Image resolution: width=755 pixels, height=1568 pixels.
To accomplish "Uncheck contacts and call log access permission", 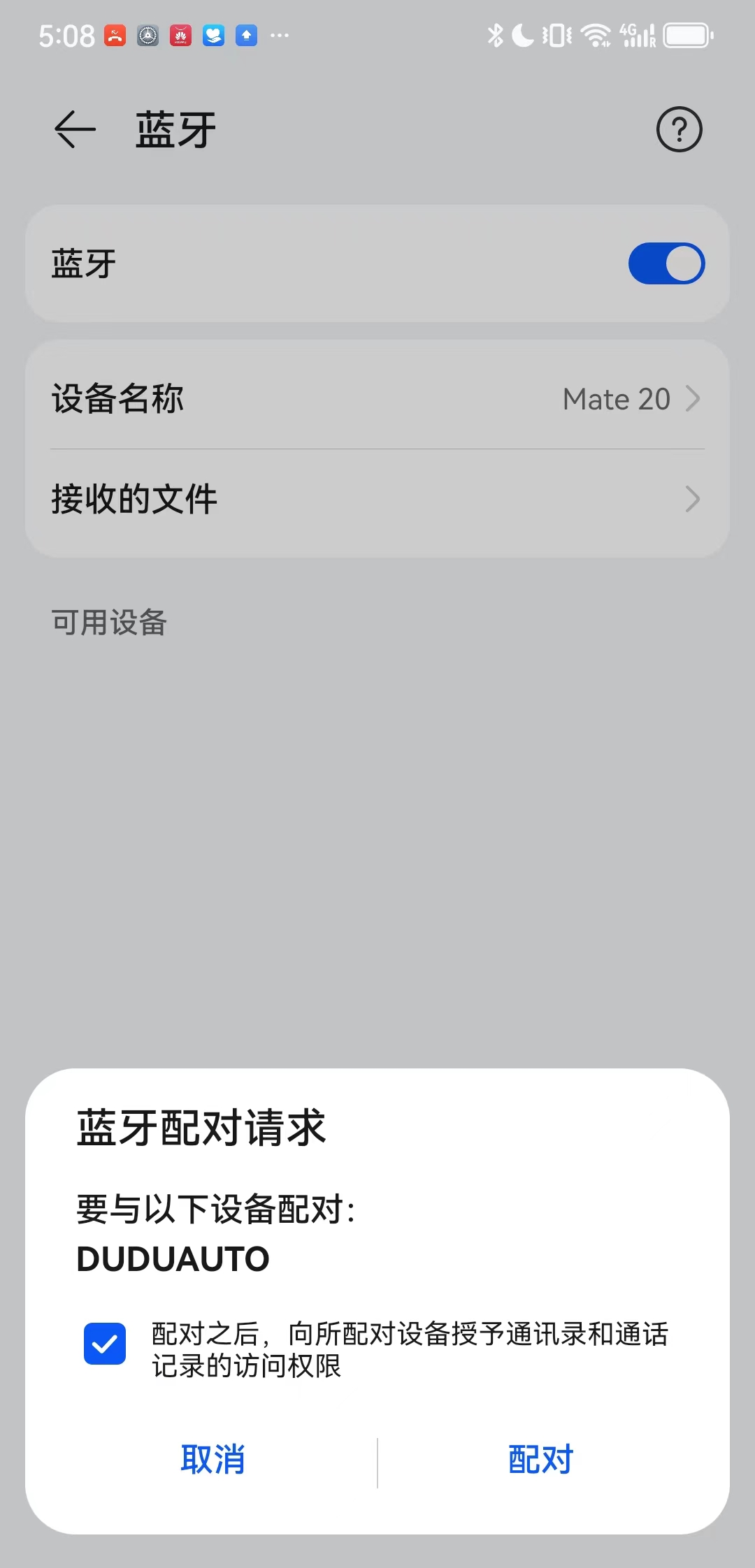I will (x=105, y=1343).
